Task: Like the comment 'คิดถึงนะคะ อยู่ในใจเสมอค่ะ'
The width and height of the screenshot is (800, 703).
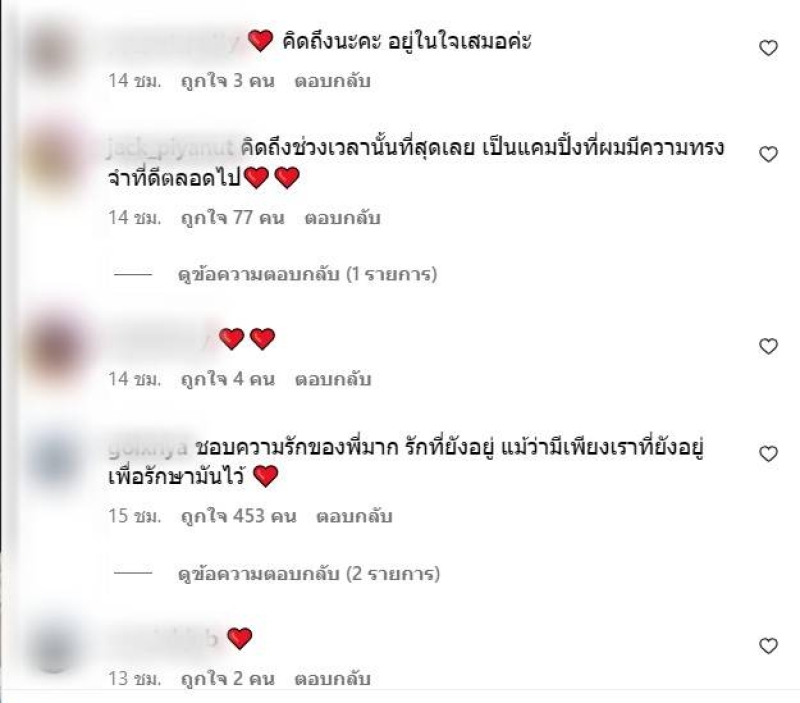Action: click(x=769, y=48)
